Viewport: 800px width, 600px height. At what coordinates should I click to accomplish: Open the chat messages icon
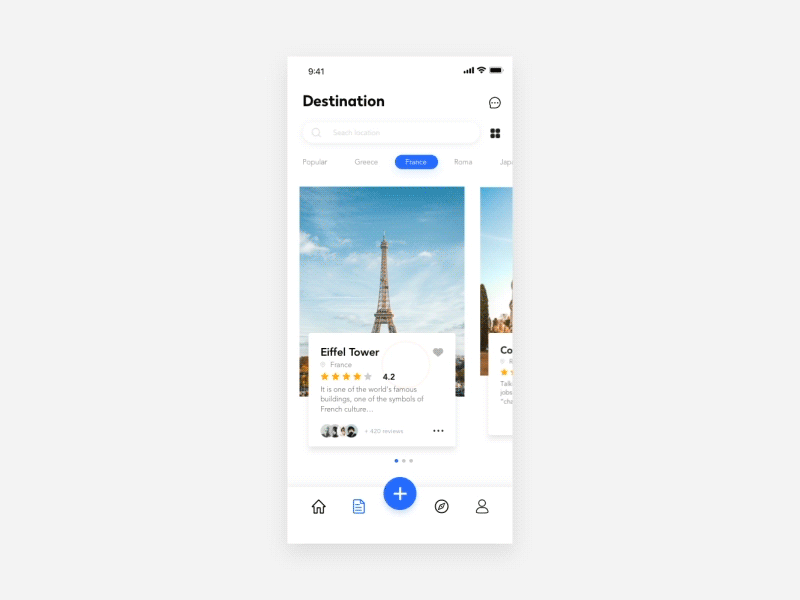click(494, 103)
